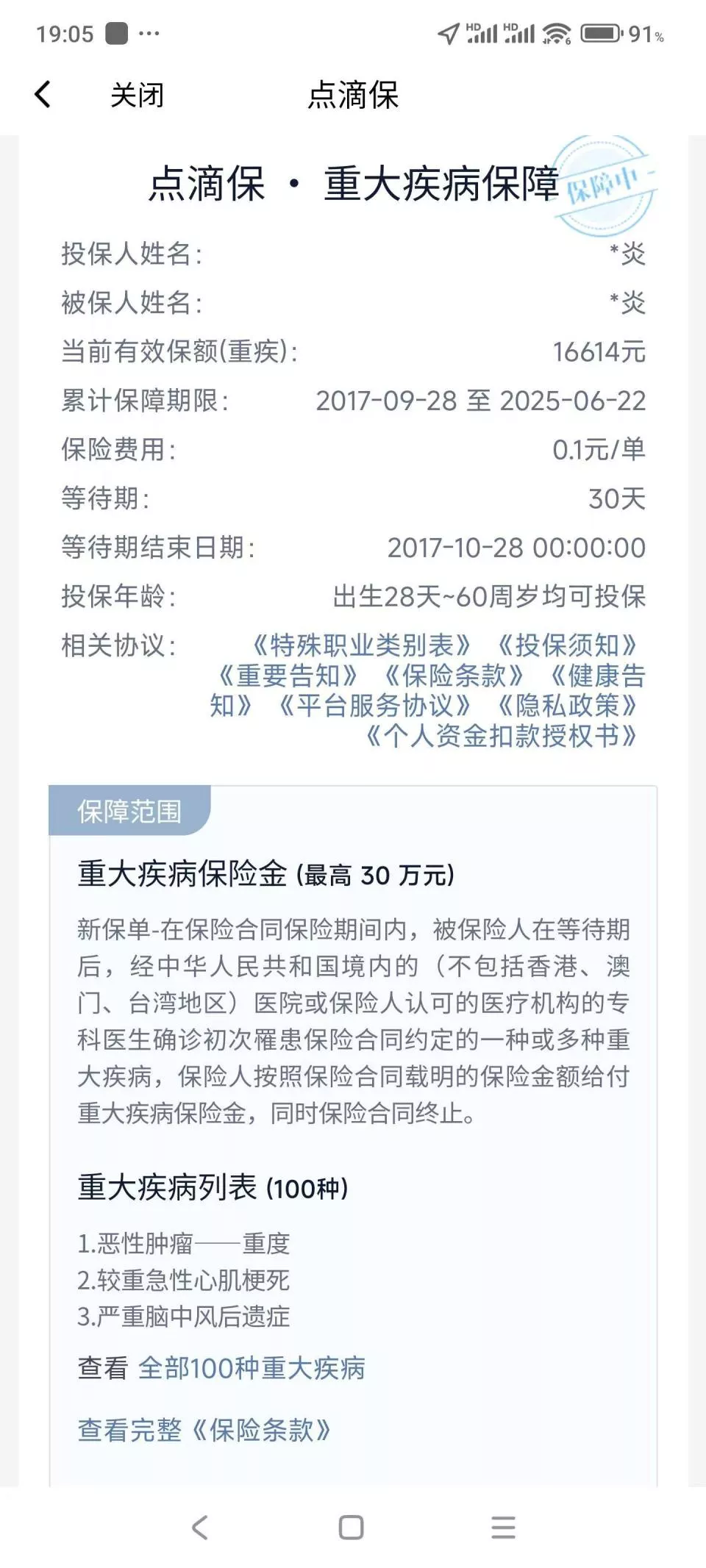Open the 《特殊职业类别表》 link
The height and width of the screenshot is (1568, 706).
pos(361,645)
